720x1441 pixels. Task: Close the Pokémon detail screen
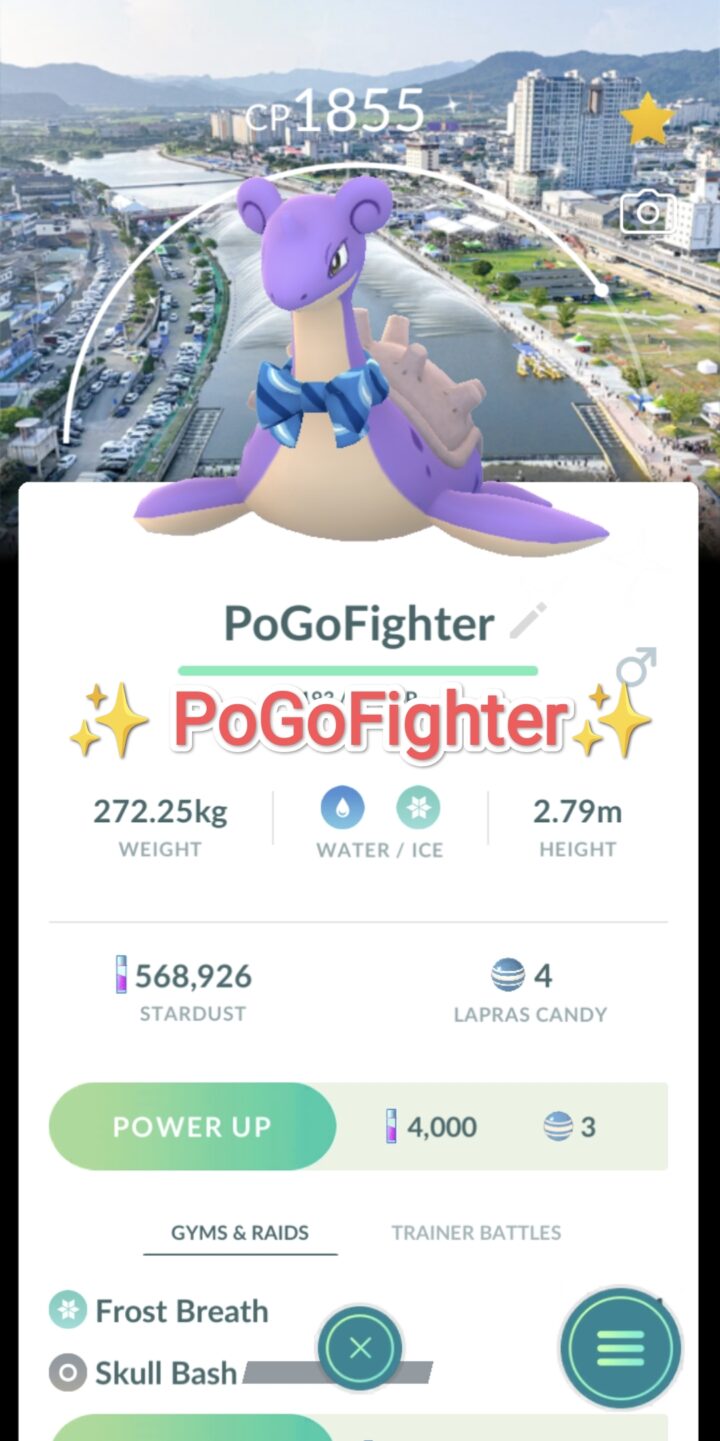(x=360, y=1348)
